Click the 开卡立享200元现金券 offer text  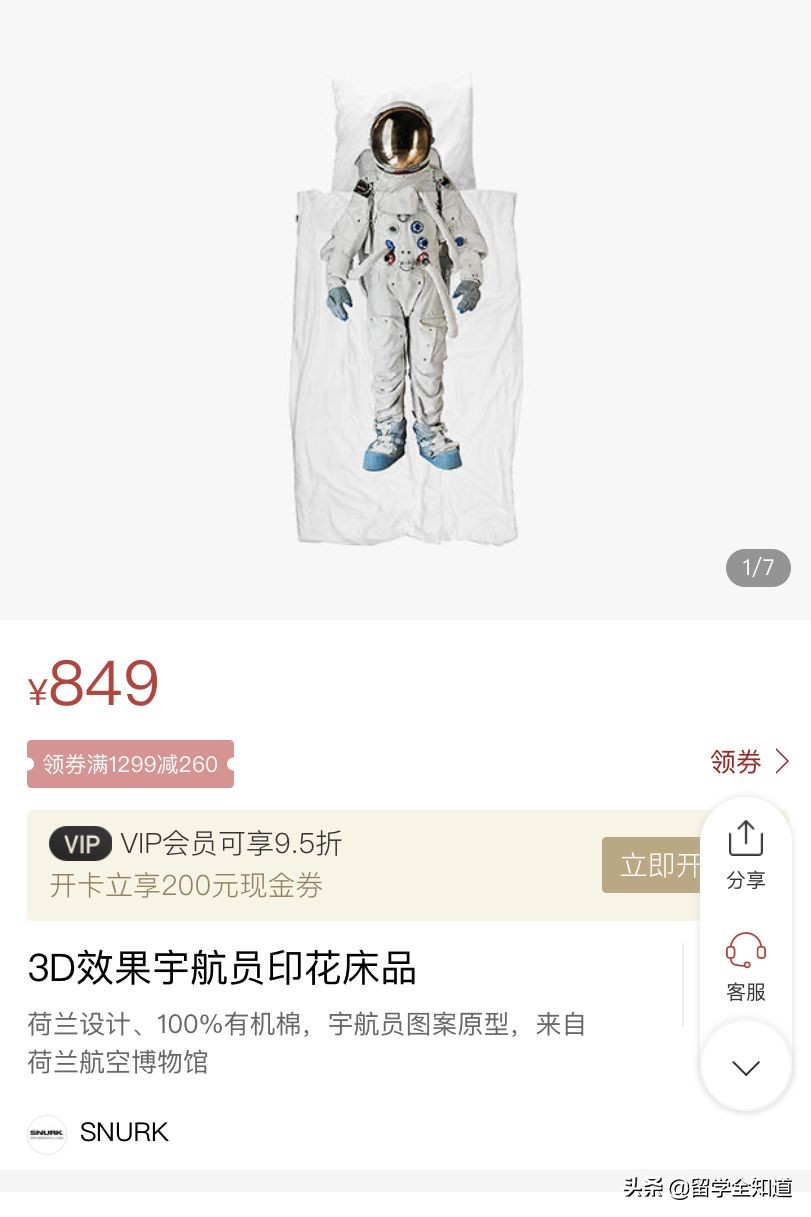point(185,886)
